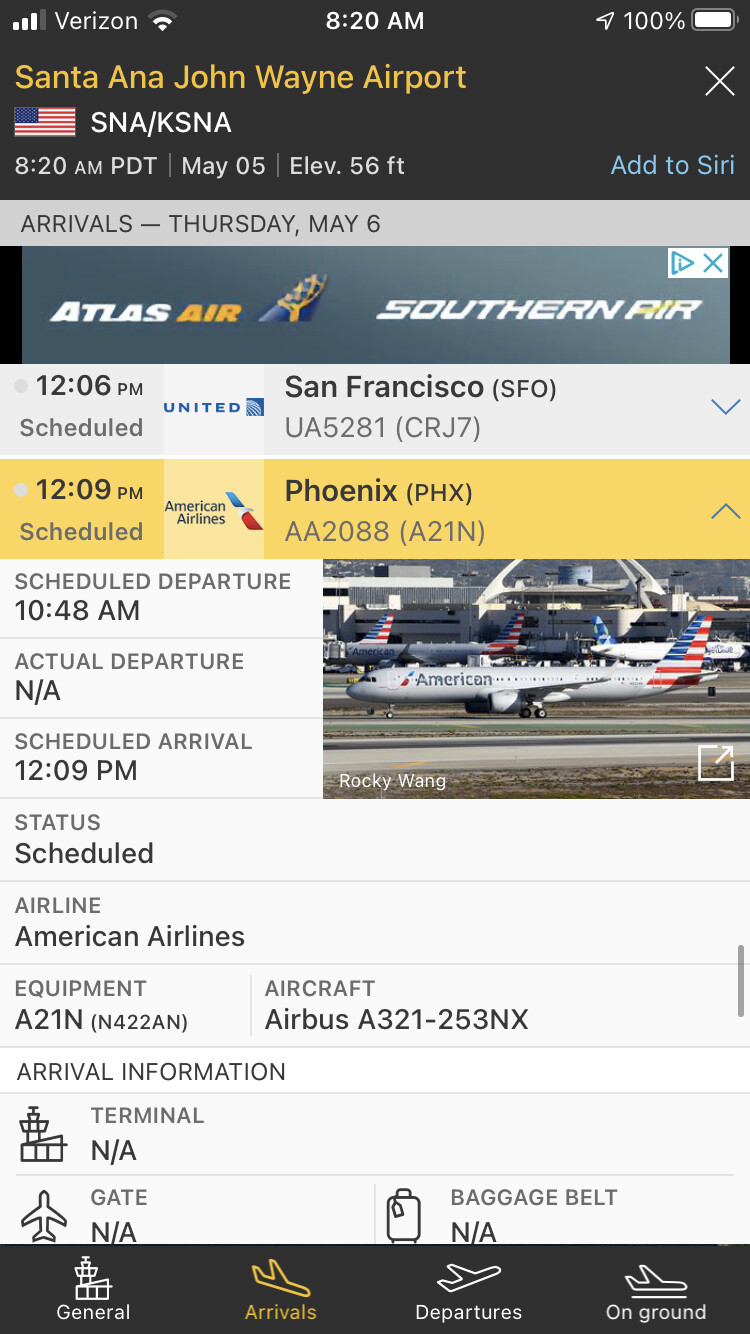Open the American aircraft photo full screen
750x1334 pixels.
(715, 763)
